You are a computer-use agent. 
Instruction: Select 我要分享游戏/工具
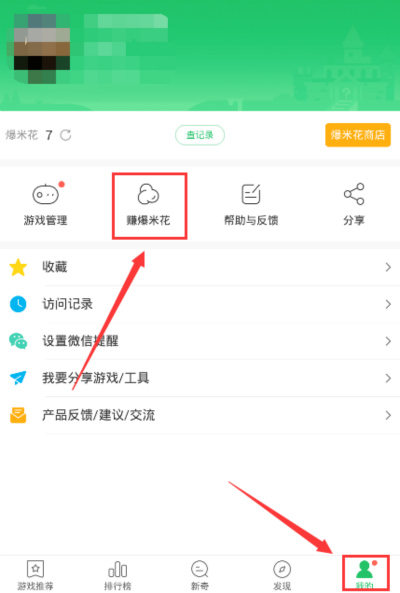pyautogui.click(x=200, y=378)
